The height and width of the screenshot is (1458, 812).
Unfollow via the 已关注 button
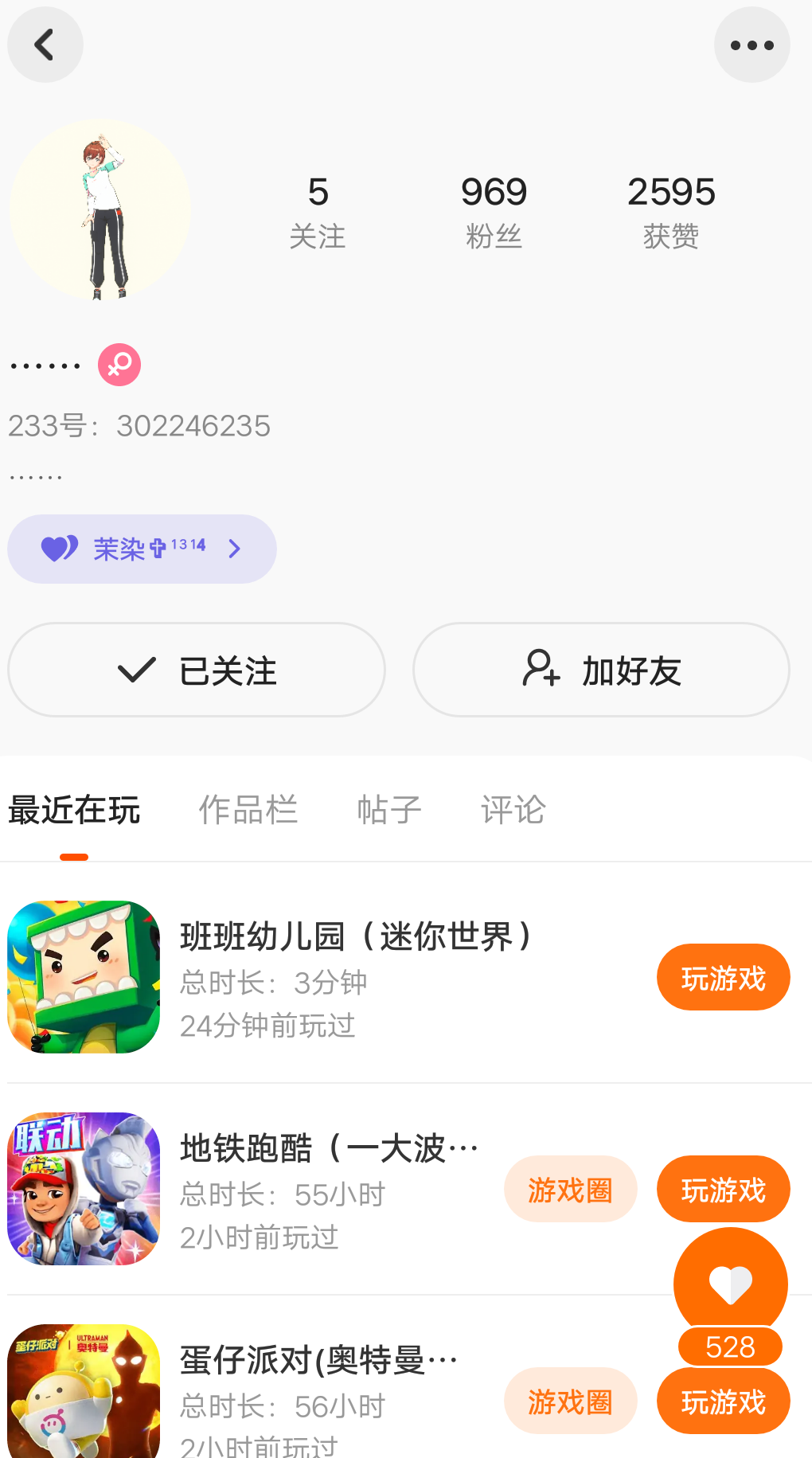pos(197,670)
